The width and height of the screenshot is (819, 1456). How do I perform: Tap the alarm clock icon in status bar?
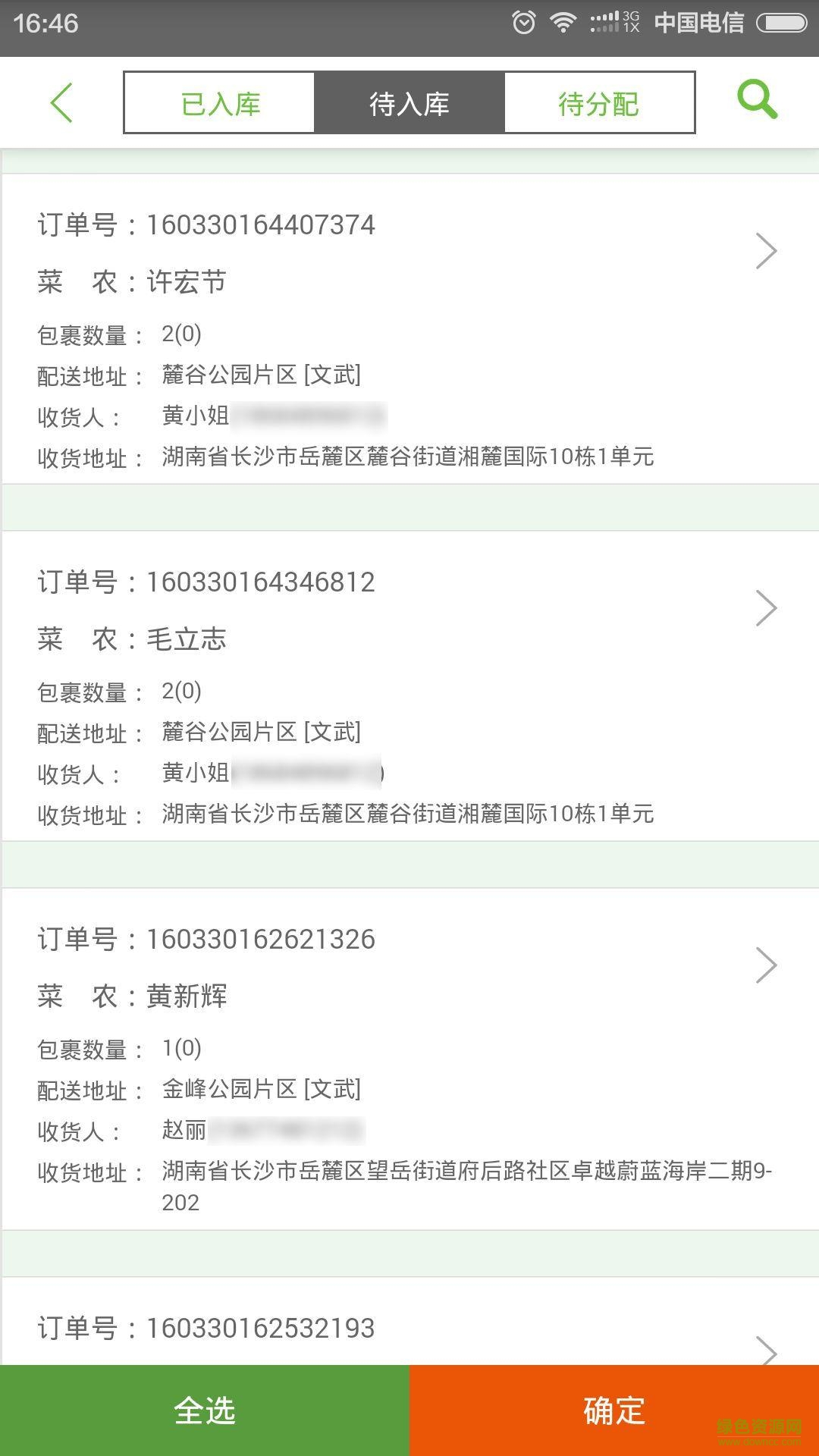523,23
